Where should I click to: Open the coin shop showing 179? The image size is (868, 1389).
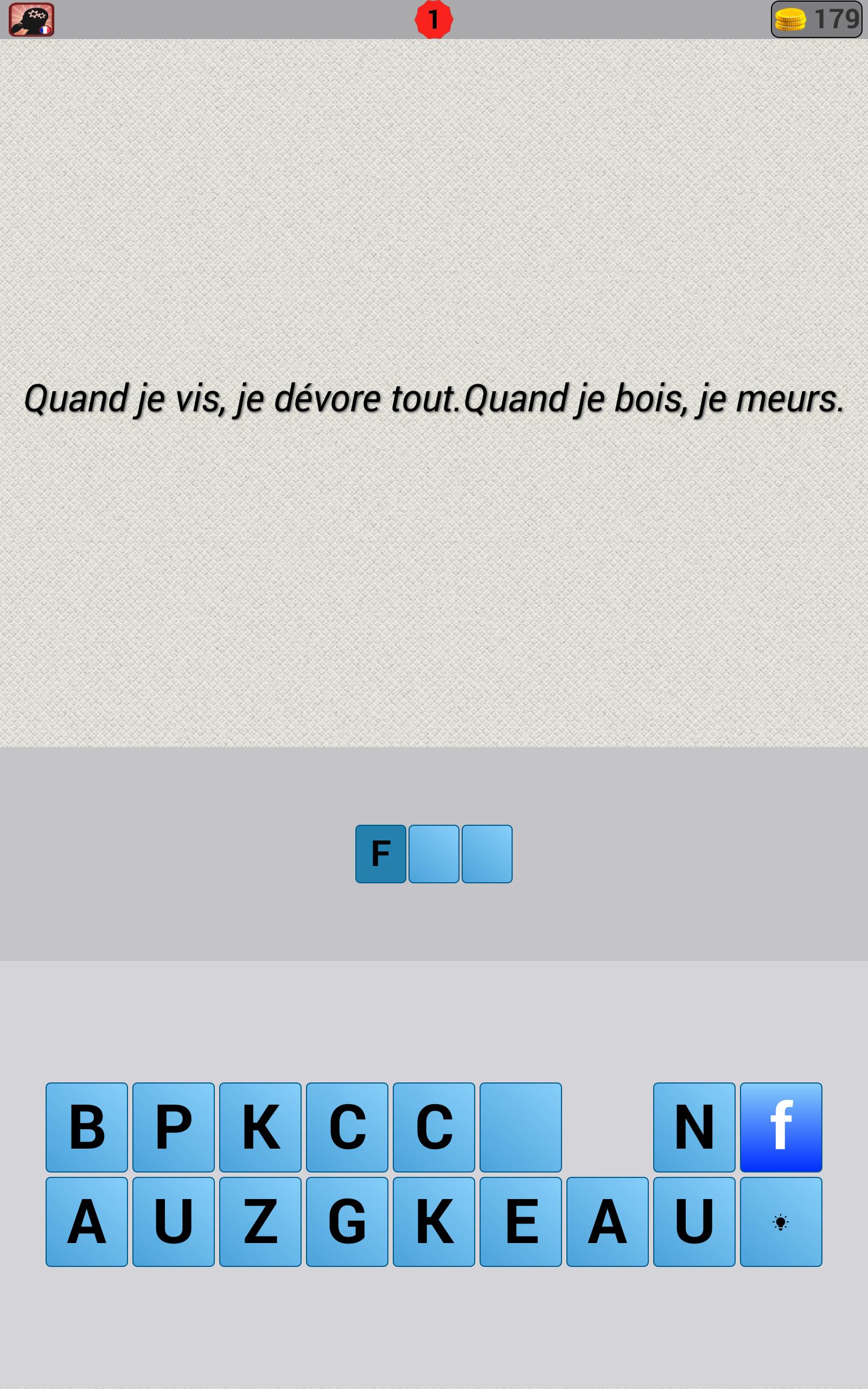(x=816, y=20)
